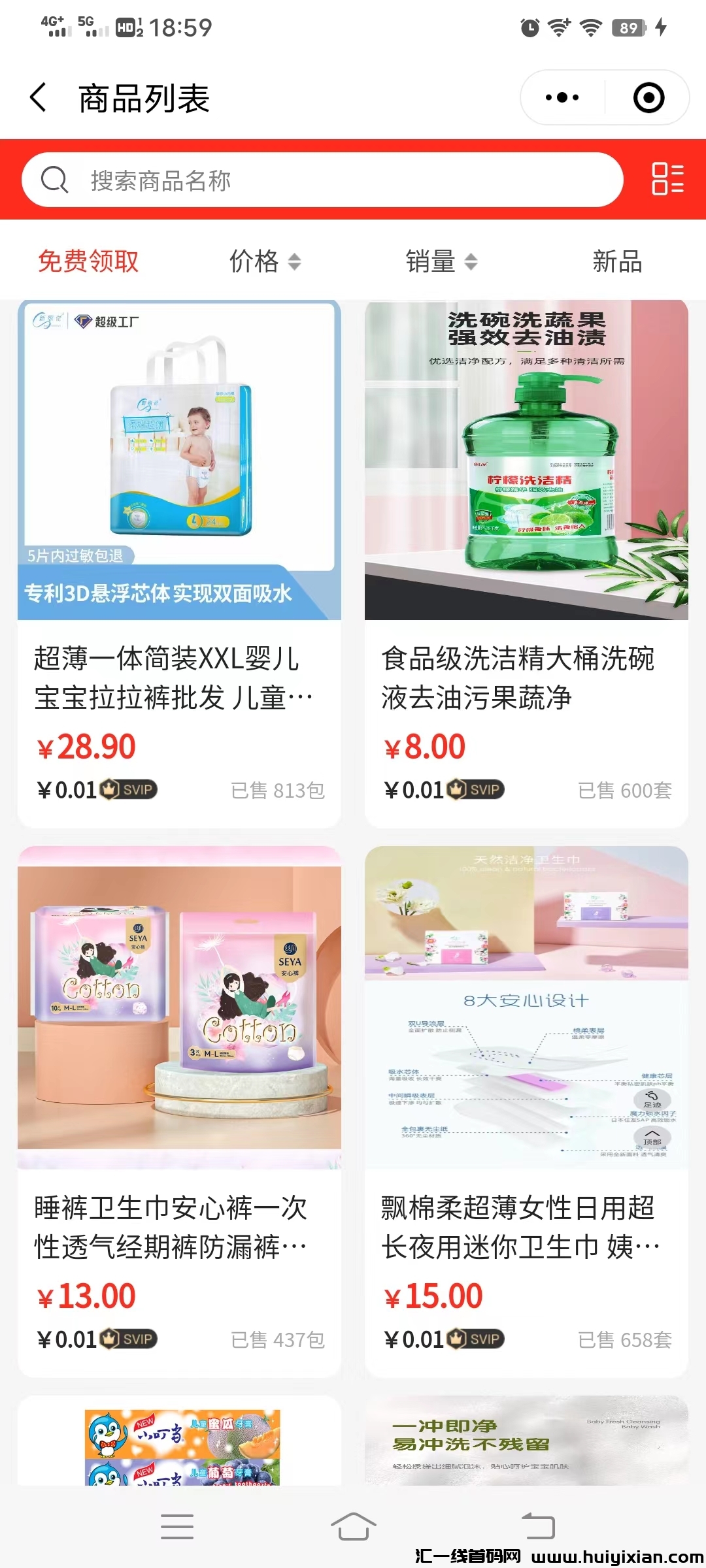706x1568 pixels.
Task: Open the 一冲即净 baby wash product card
Action: click(526, 1441)
